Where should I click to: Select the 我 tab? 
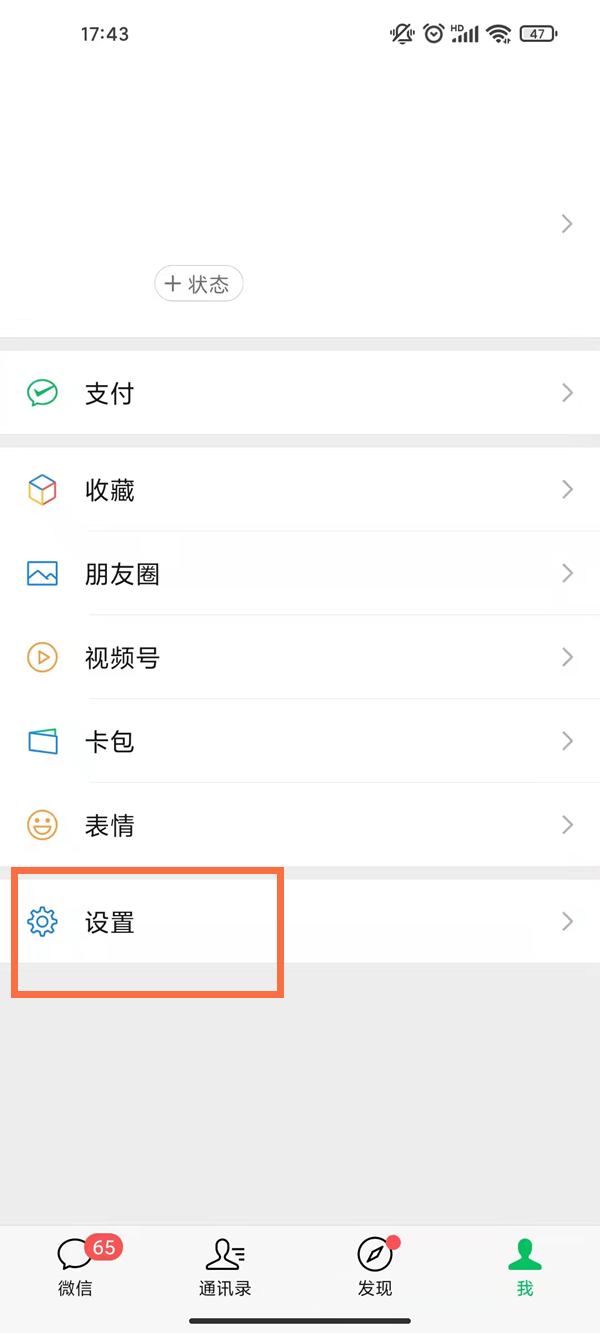click(525, 1267)
